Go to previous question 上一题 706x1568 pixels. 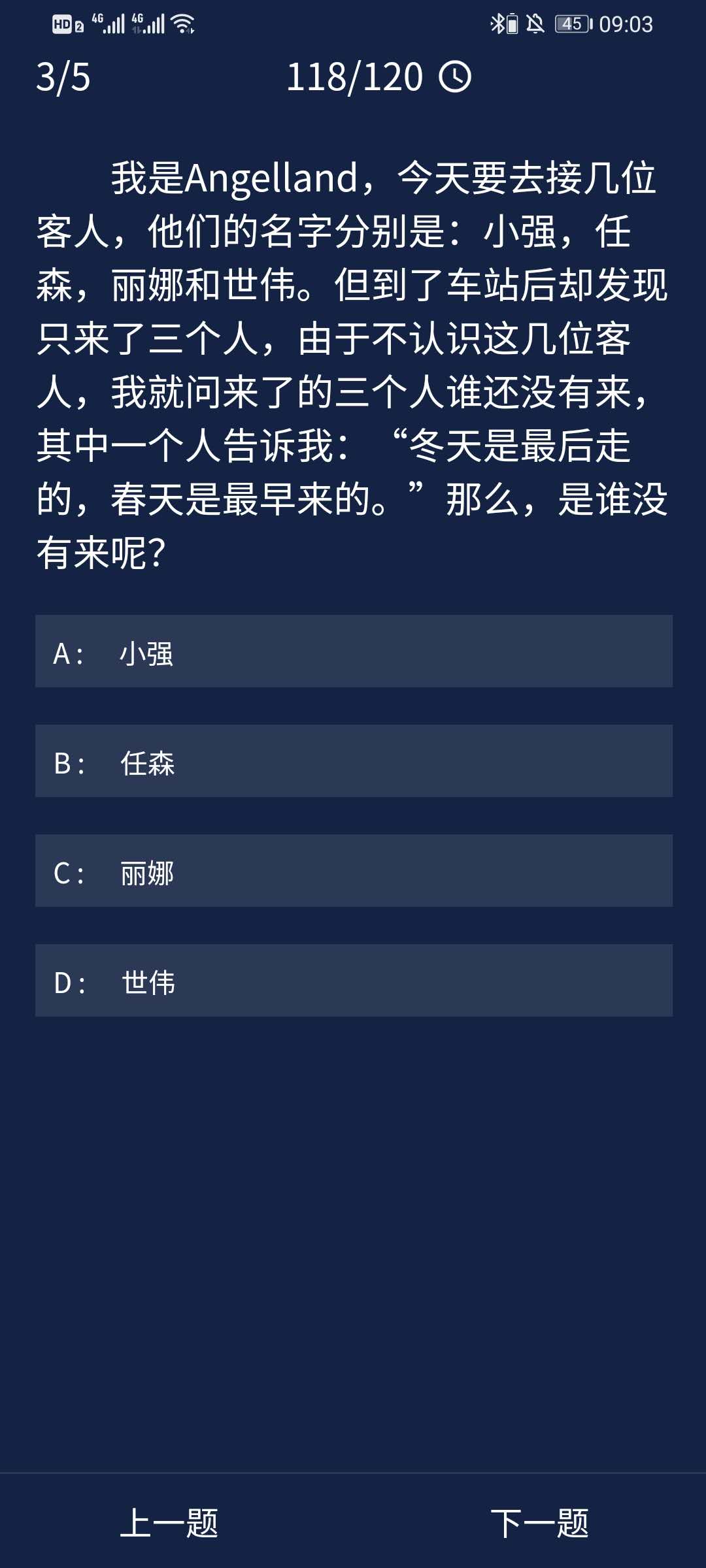[x=169, y=1523]
